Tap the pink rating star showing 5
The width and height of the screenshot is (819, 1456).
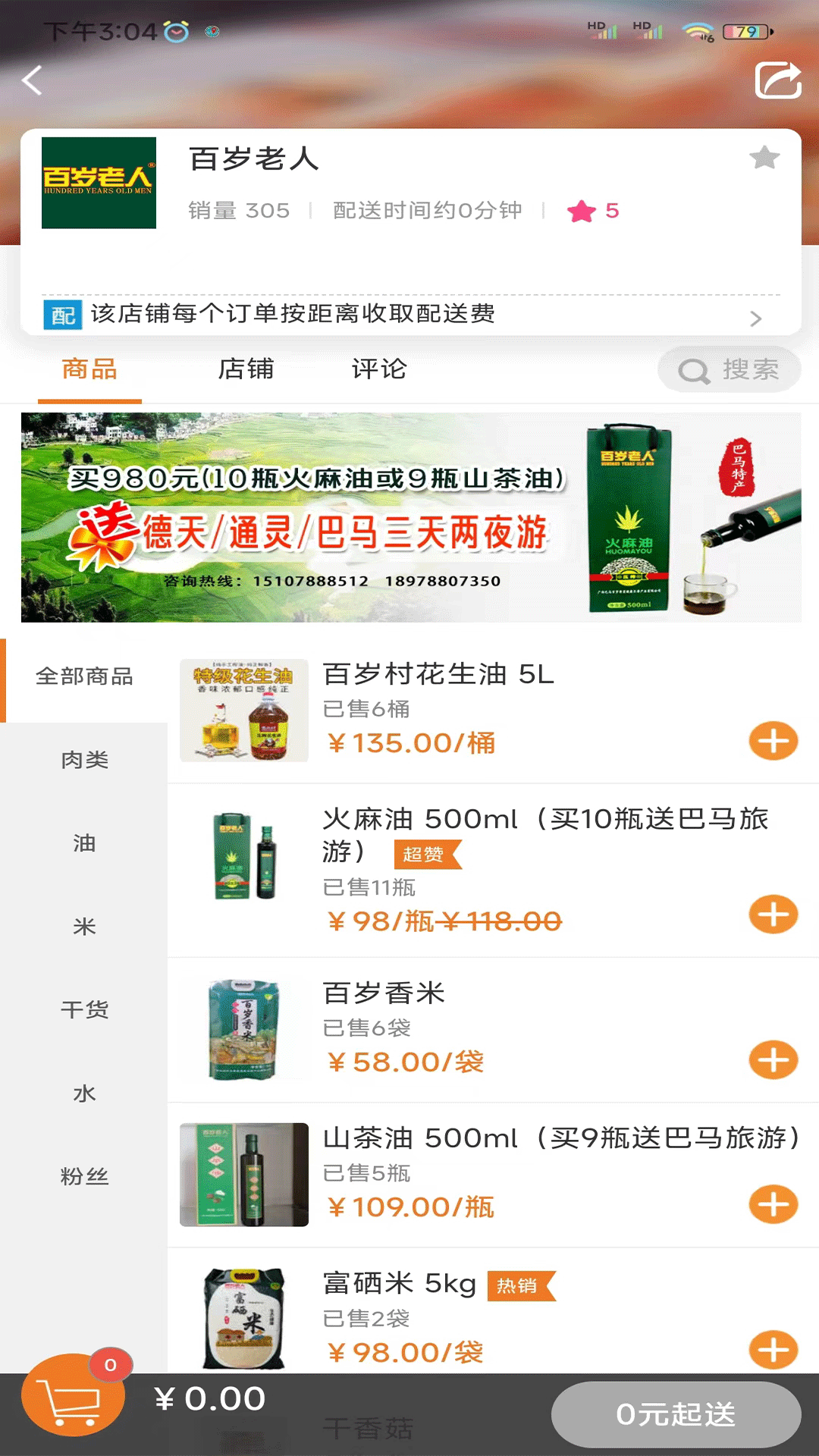click(x=581, y=211)
